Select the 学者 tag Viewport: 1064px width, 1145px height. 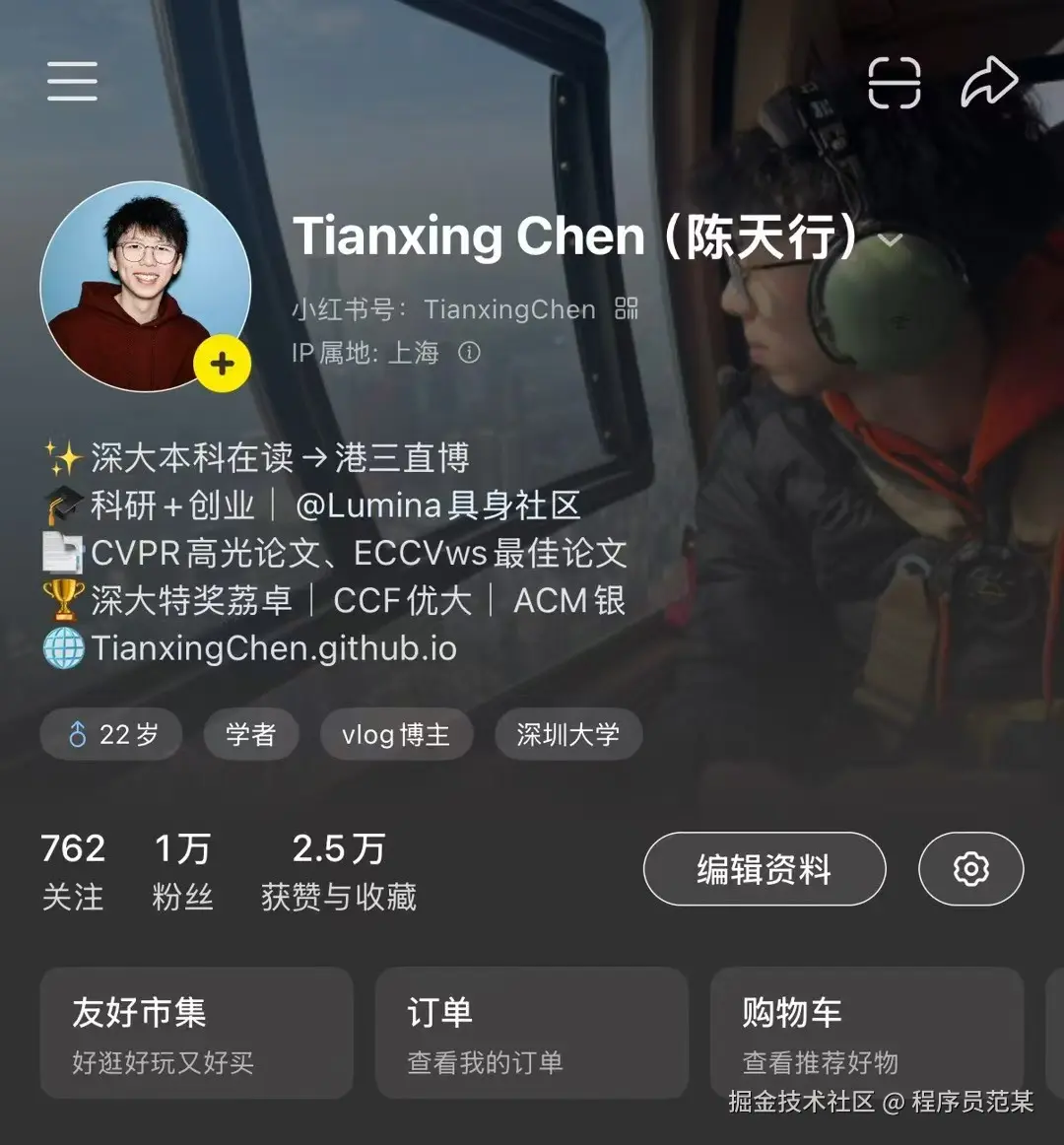click(x=250, y=734)
